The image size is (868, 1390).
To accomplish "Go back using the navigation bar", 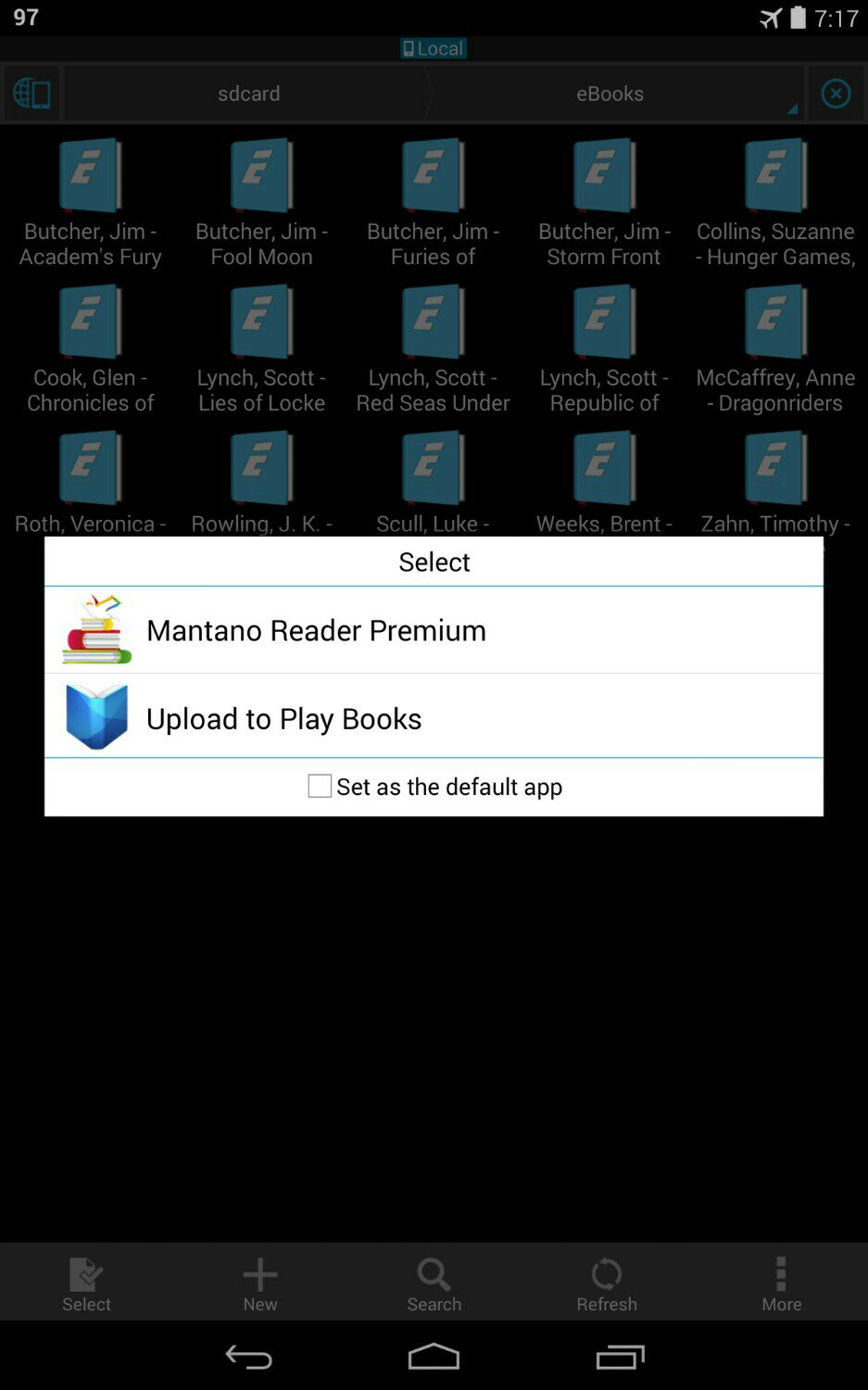I will [248, 1358].
